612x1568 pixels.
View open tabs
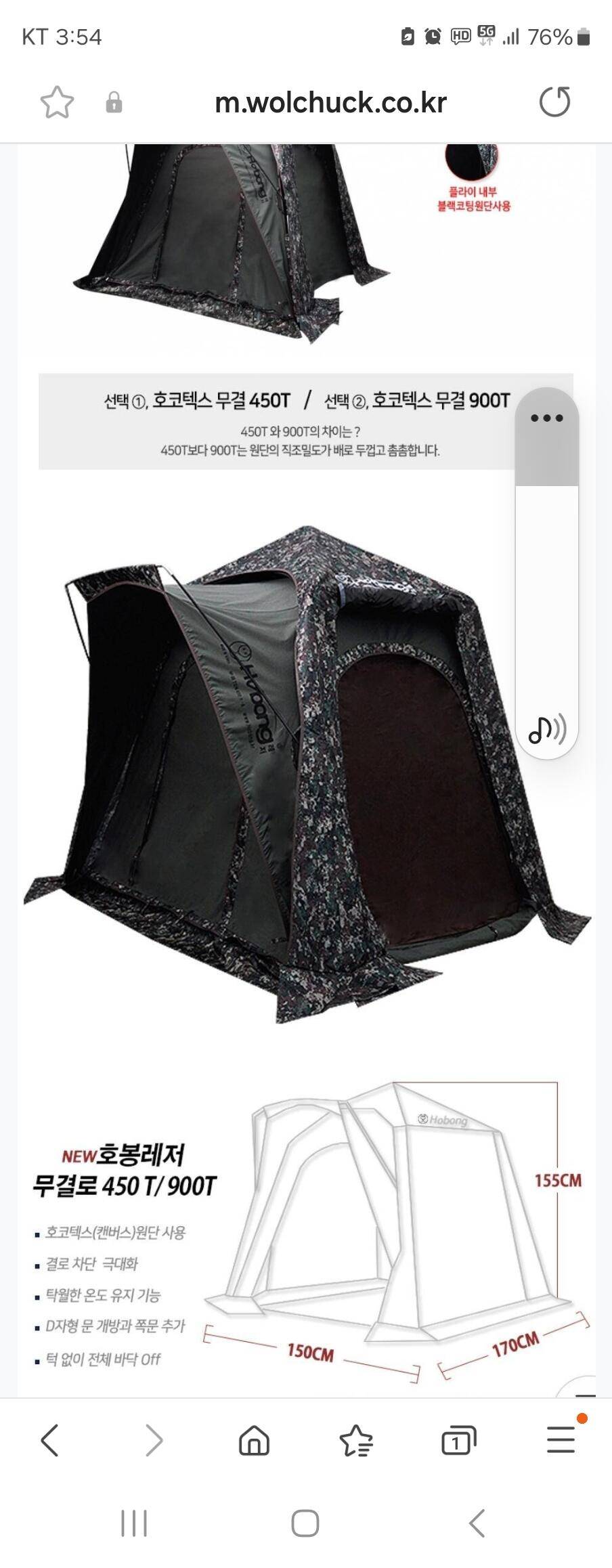coord(458,1440)
